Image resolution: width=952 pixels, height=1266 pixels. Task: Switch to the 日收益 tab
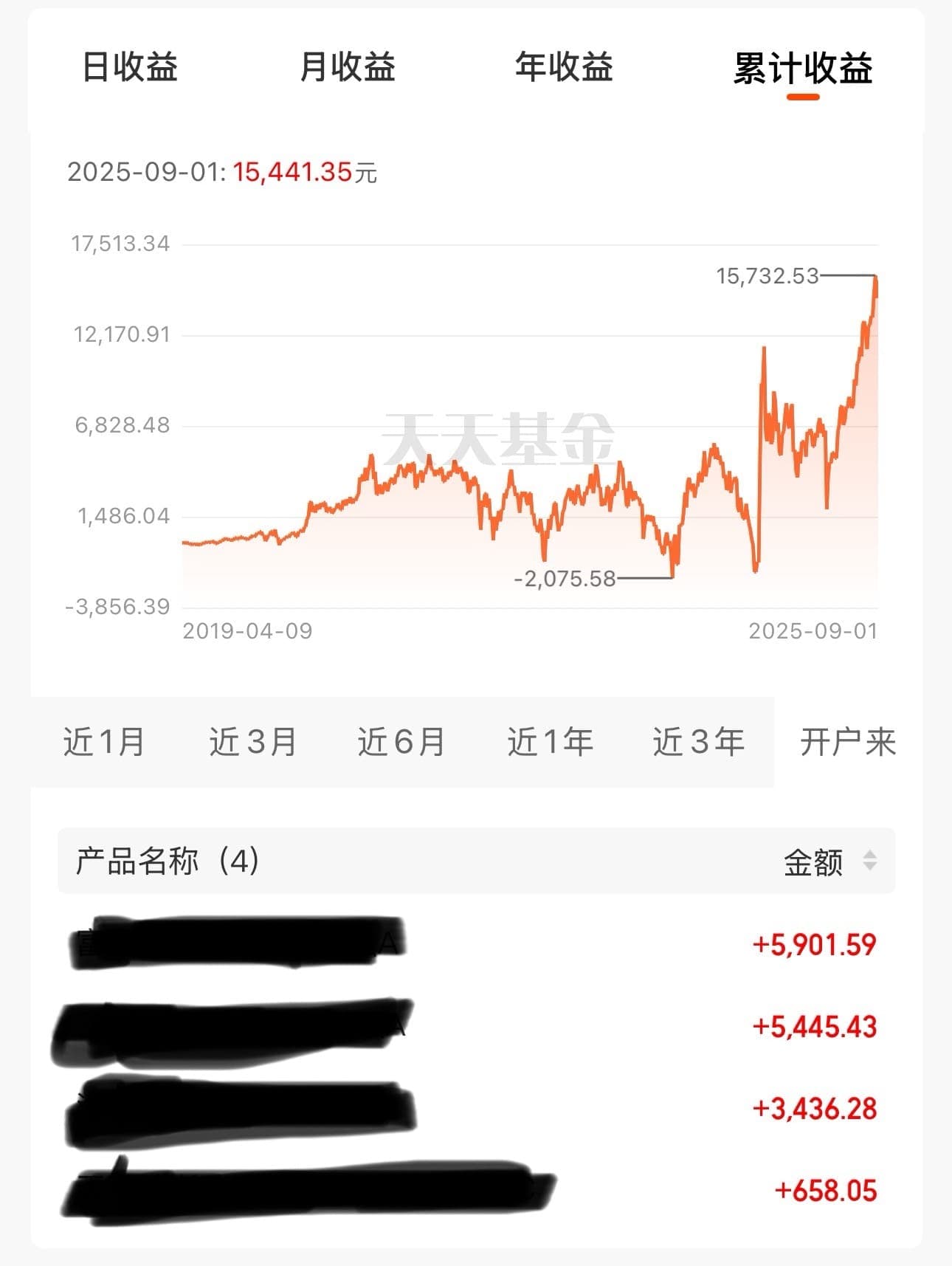pyautogui.click(x=130, y=67)
